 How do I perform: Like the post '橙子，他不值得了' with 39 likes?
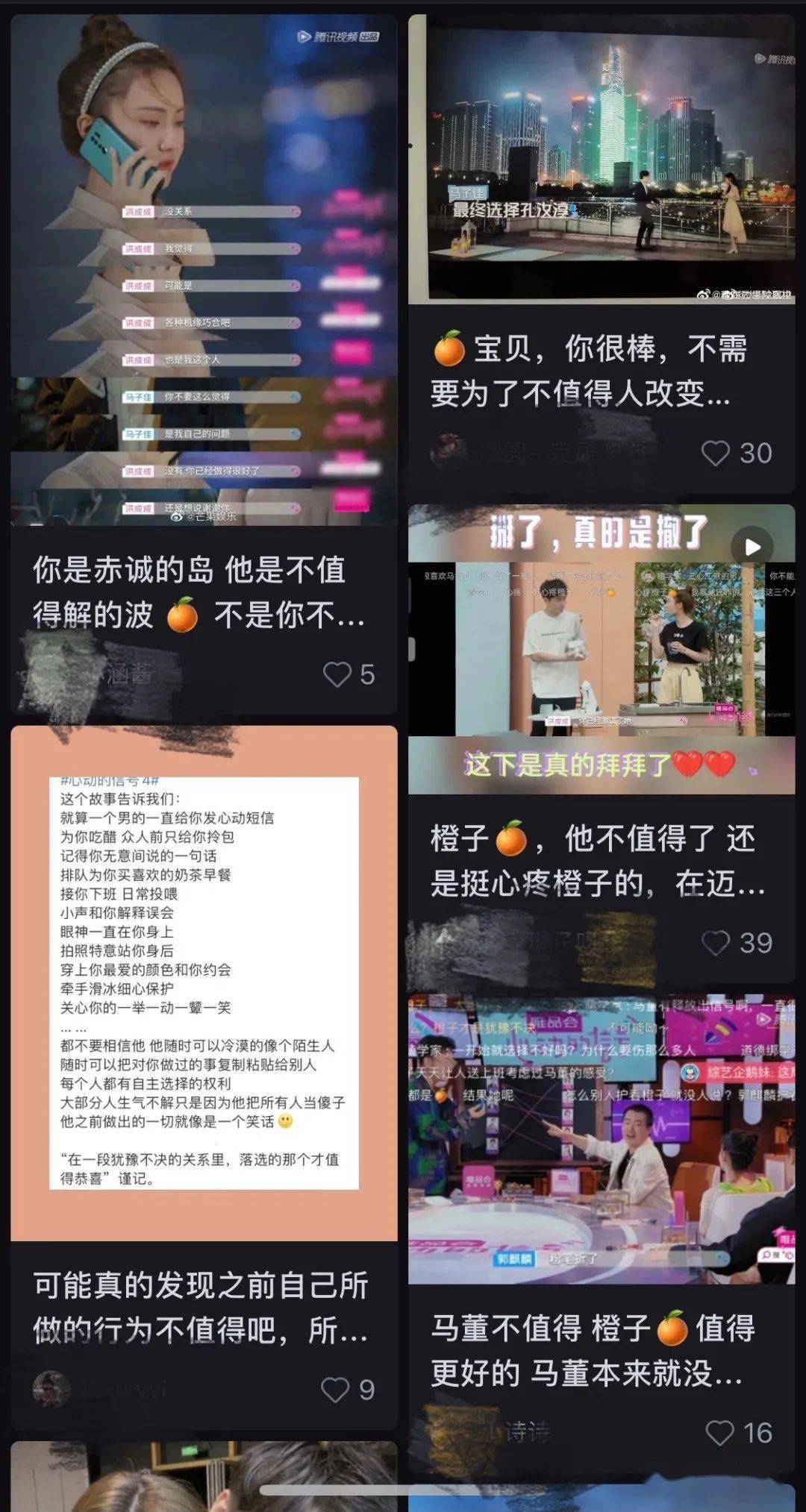point(716,943)
